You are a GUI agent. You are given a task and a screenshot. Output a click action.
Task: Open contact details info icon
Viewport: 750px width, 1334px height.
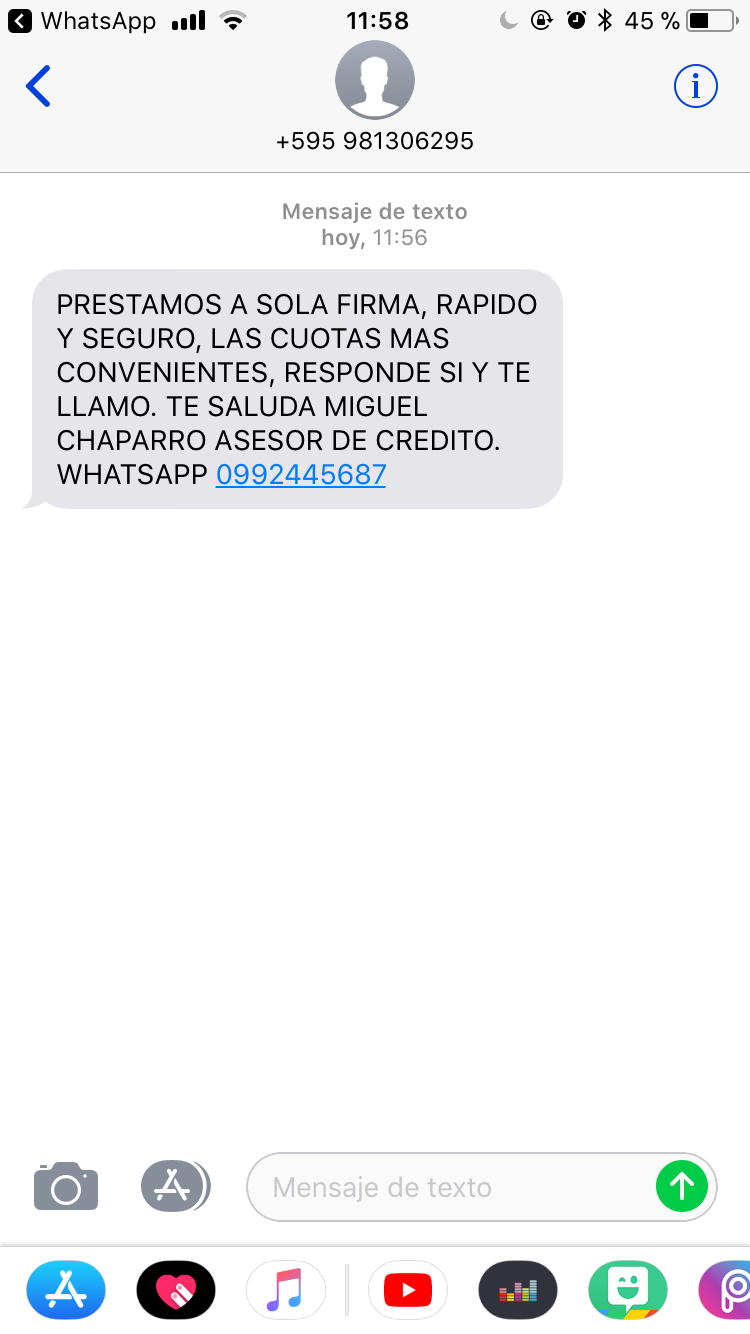pos(695,87)
